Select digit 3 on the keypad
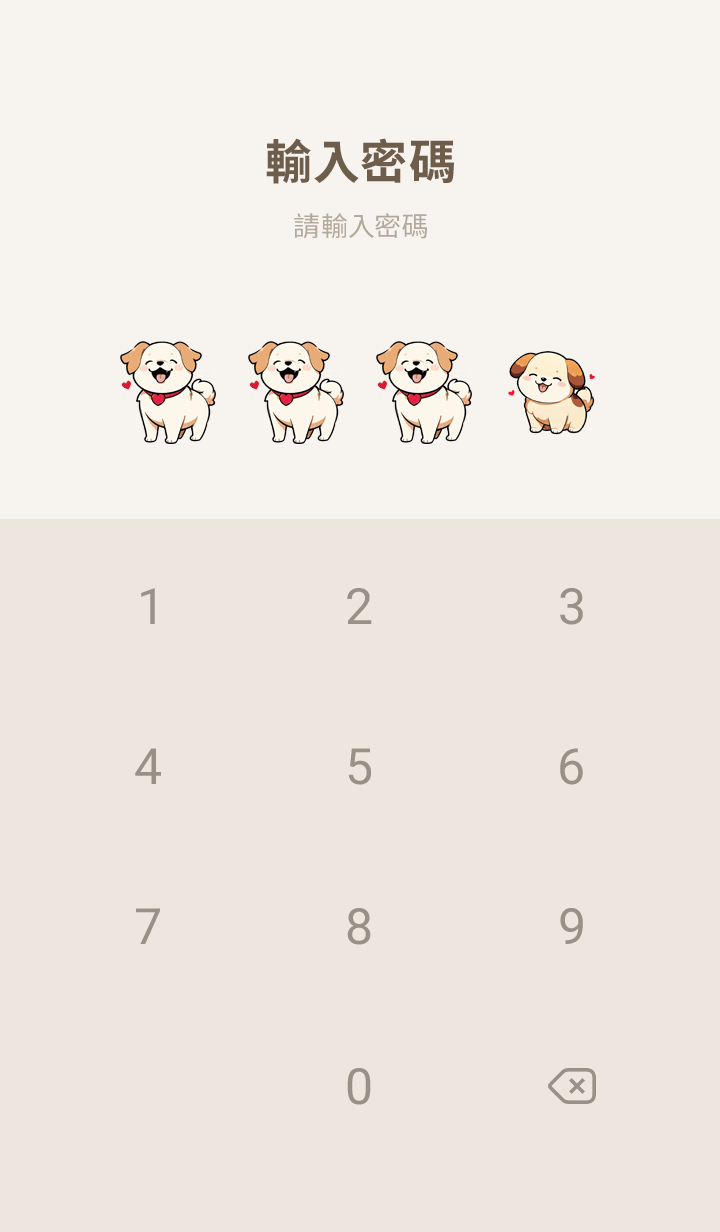This screenshot has height=1232, width=720. coord(571,607)
